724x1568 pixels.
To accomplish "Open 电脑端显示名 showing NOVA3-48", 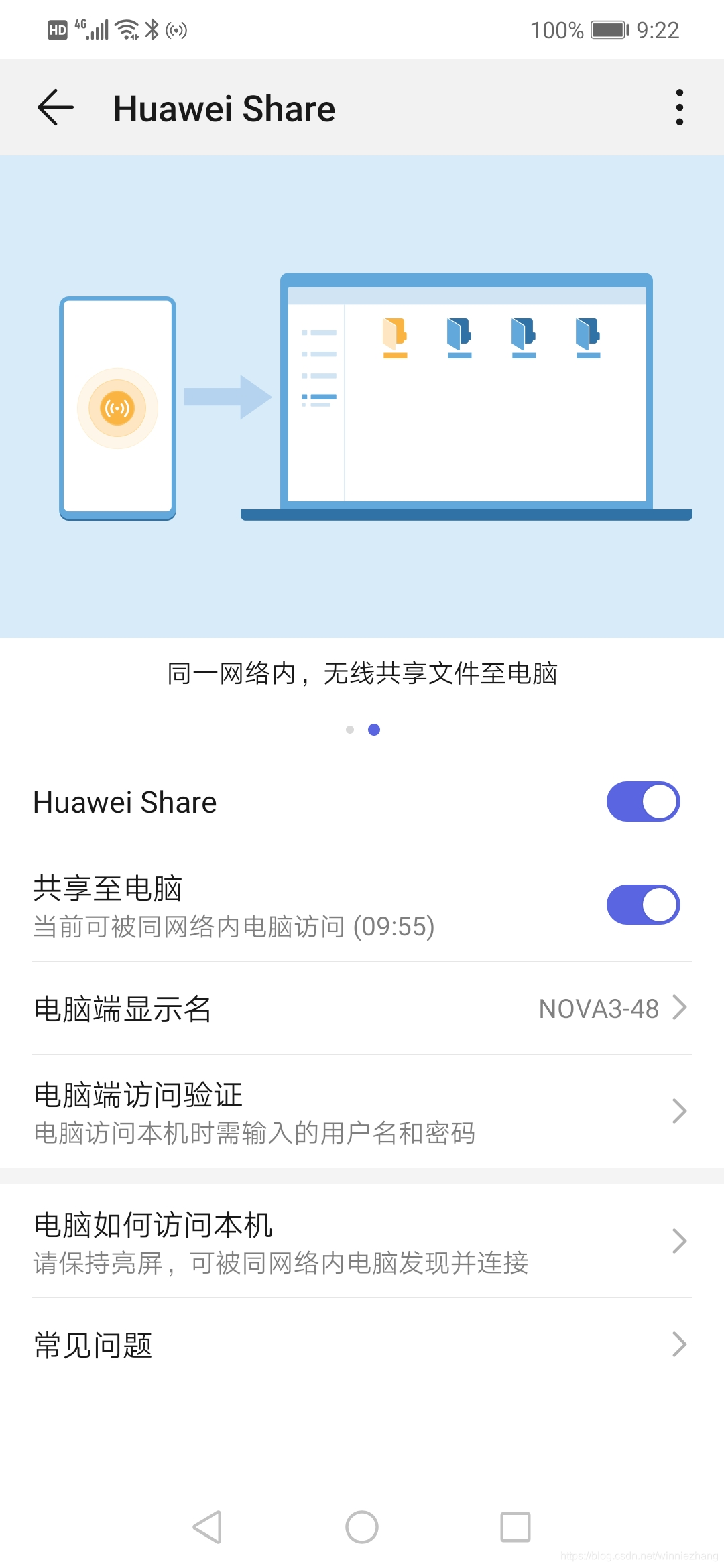I will tap(362, 1008).
